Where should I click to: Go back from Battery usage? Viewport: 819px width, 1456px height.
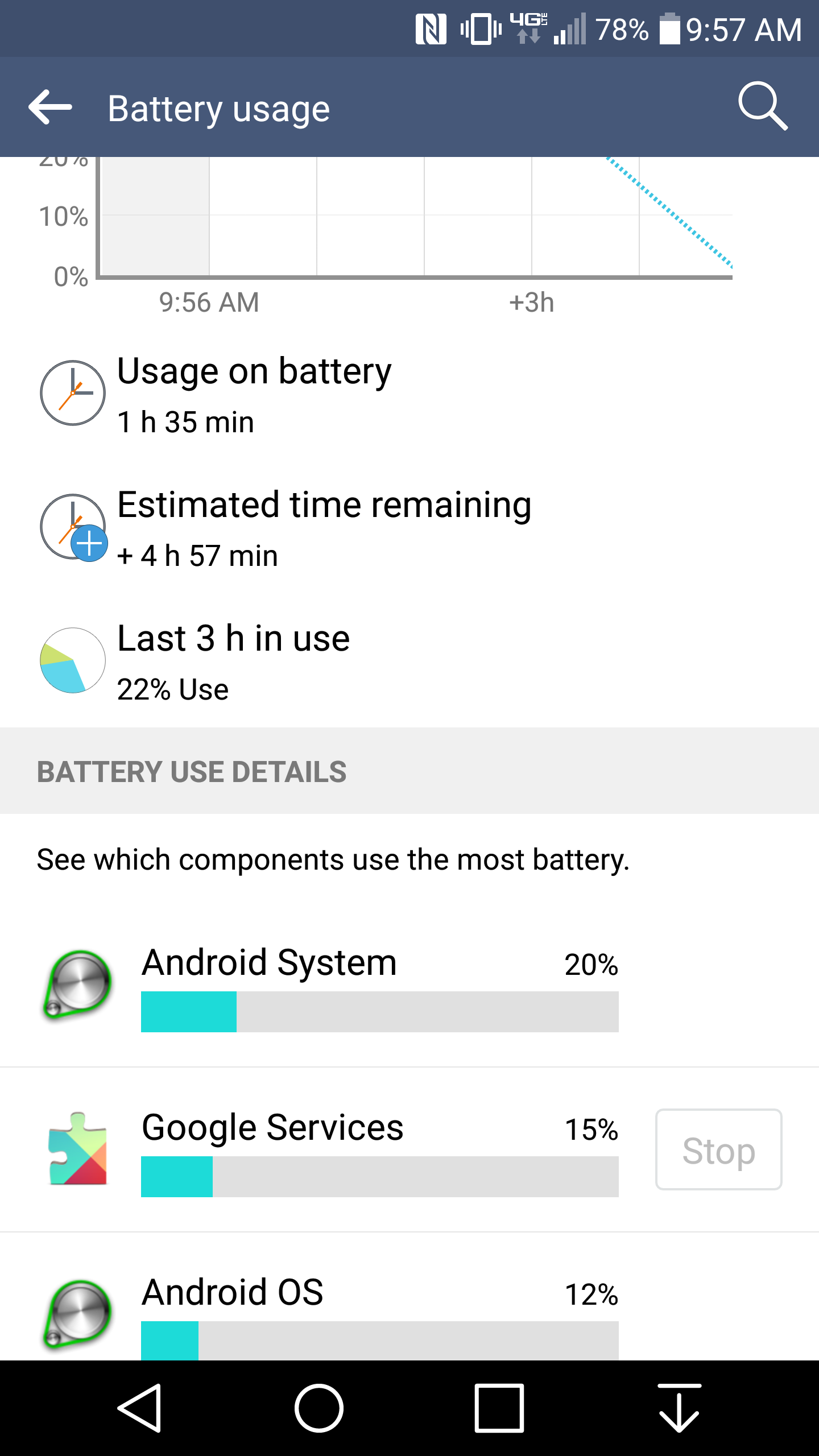(50, 107)
